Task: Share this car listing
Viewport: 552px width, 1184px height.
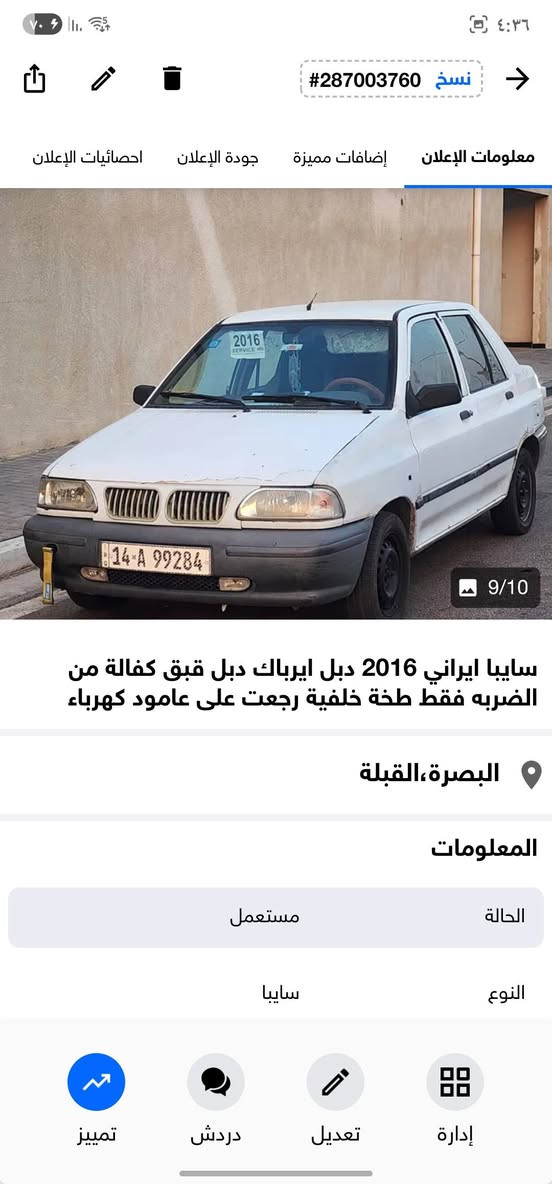Action: (35, 79)
